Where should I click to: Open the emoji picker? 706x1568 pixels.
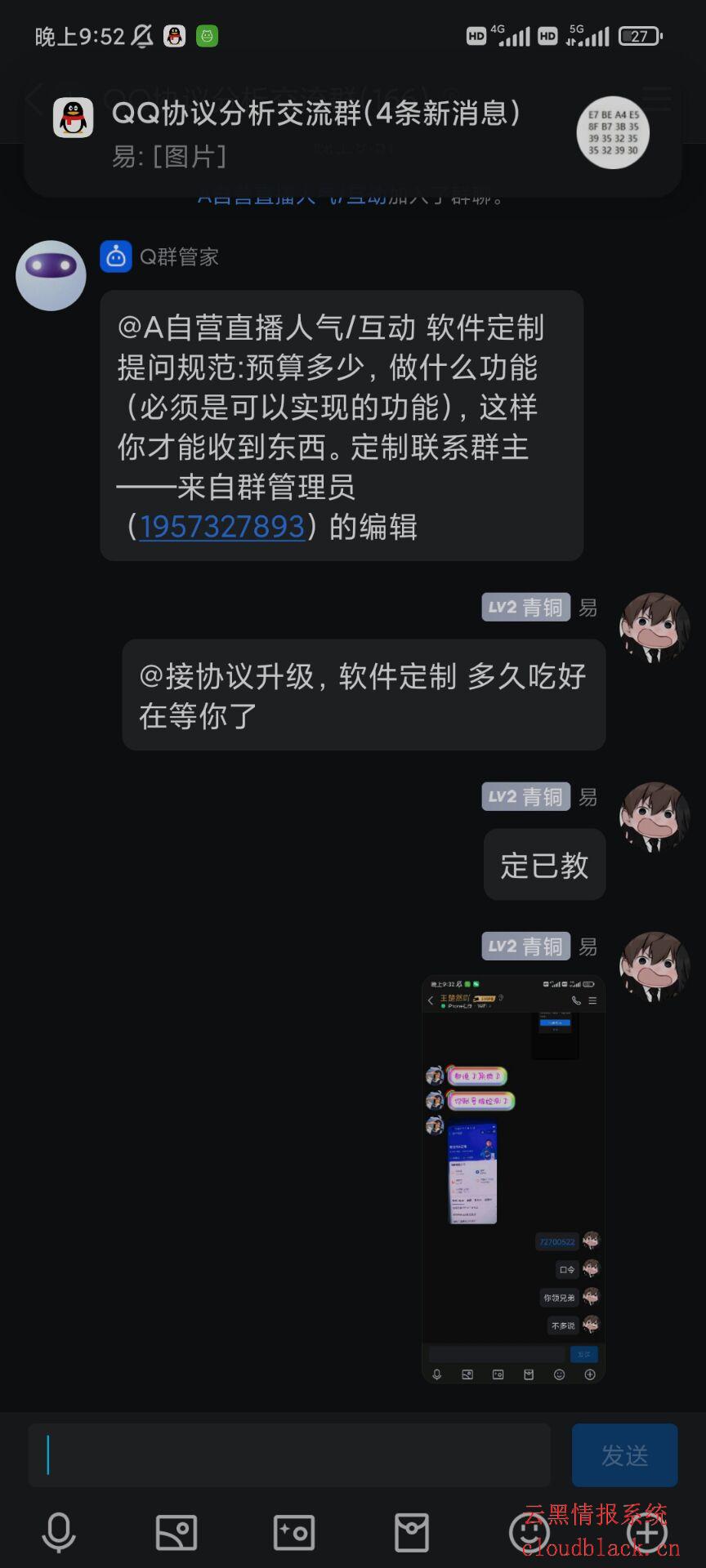pos(529,1532)
